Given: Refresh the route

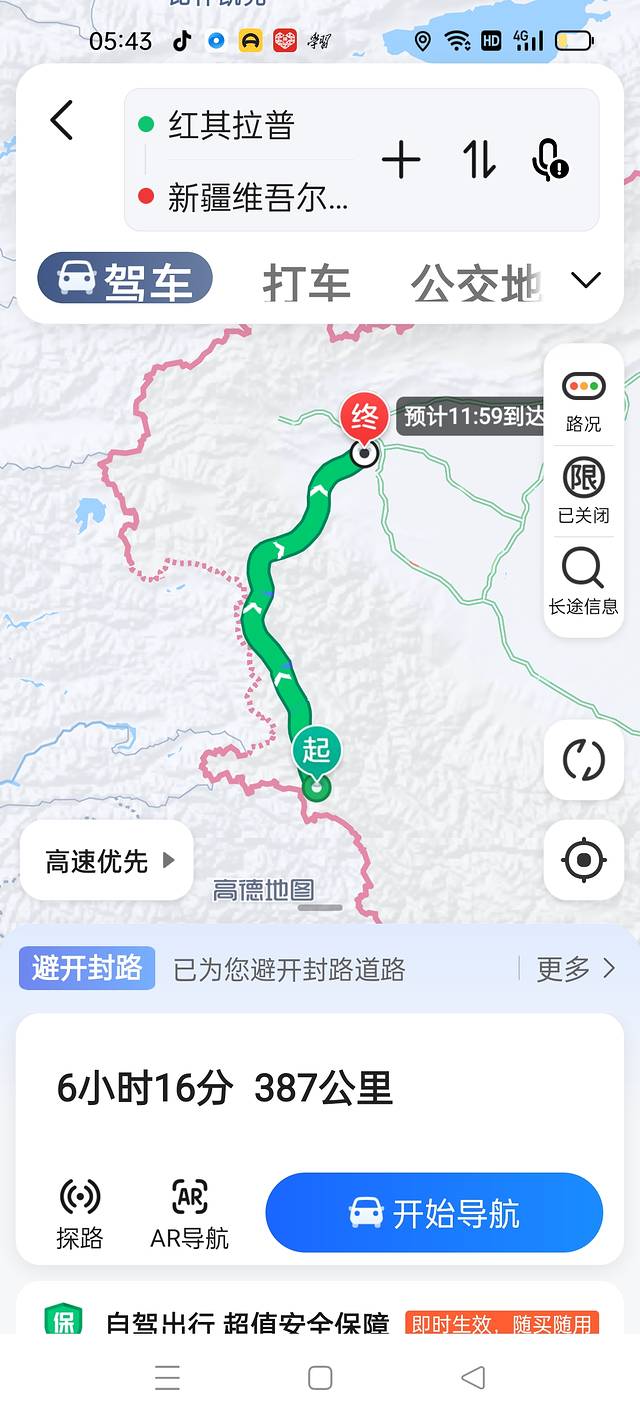Looking at the screenshot, I should click(x=584, y=760).
